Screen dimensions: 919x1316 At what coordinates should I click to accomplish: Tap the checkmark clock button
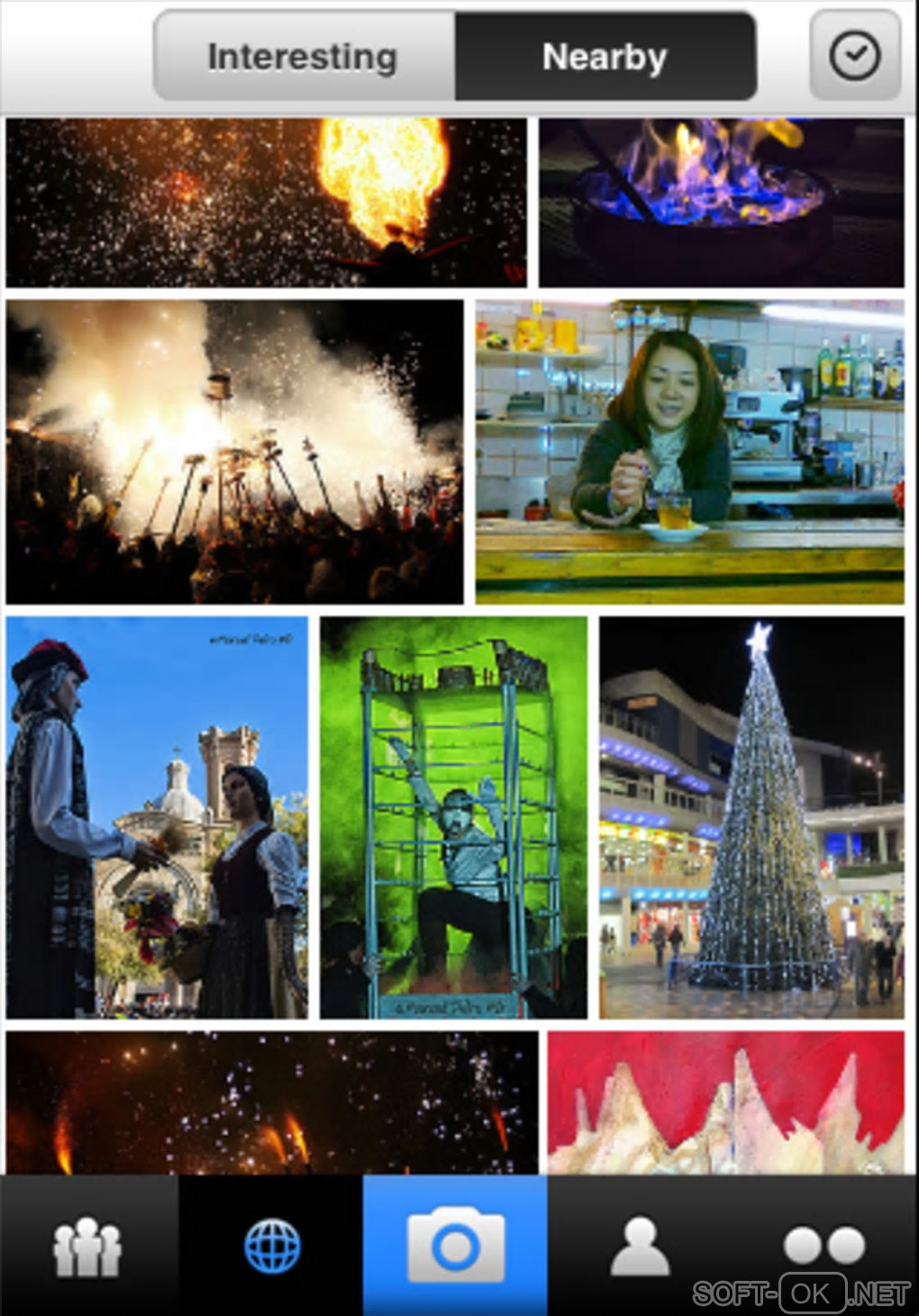[x=854, y=57]
